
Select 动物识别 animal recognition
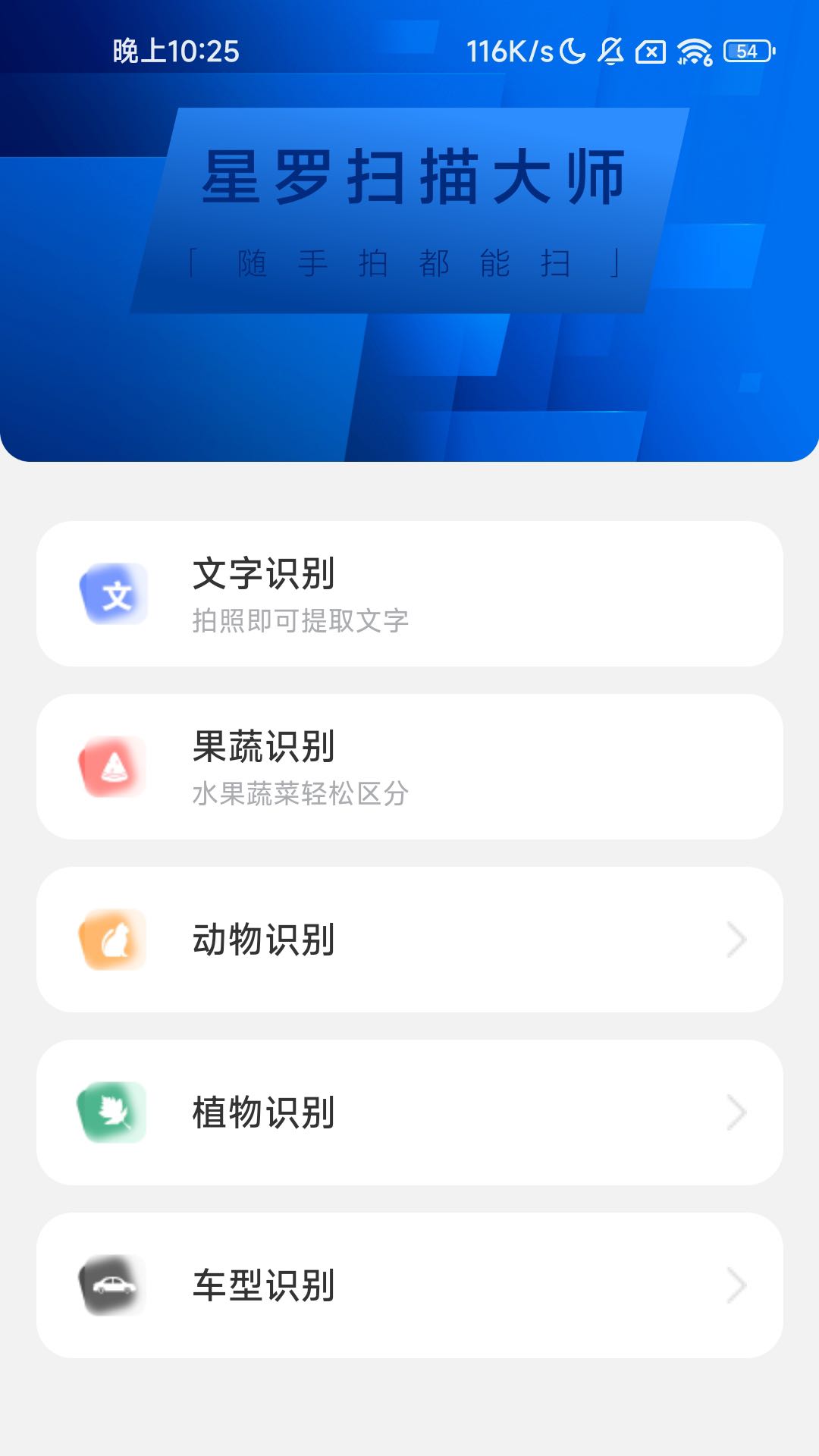(x=409, y=940)
